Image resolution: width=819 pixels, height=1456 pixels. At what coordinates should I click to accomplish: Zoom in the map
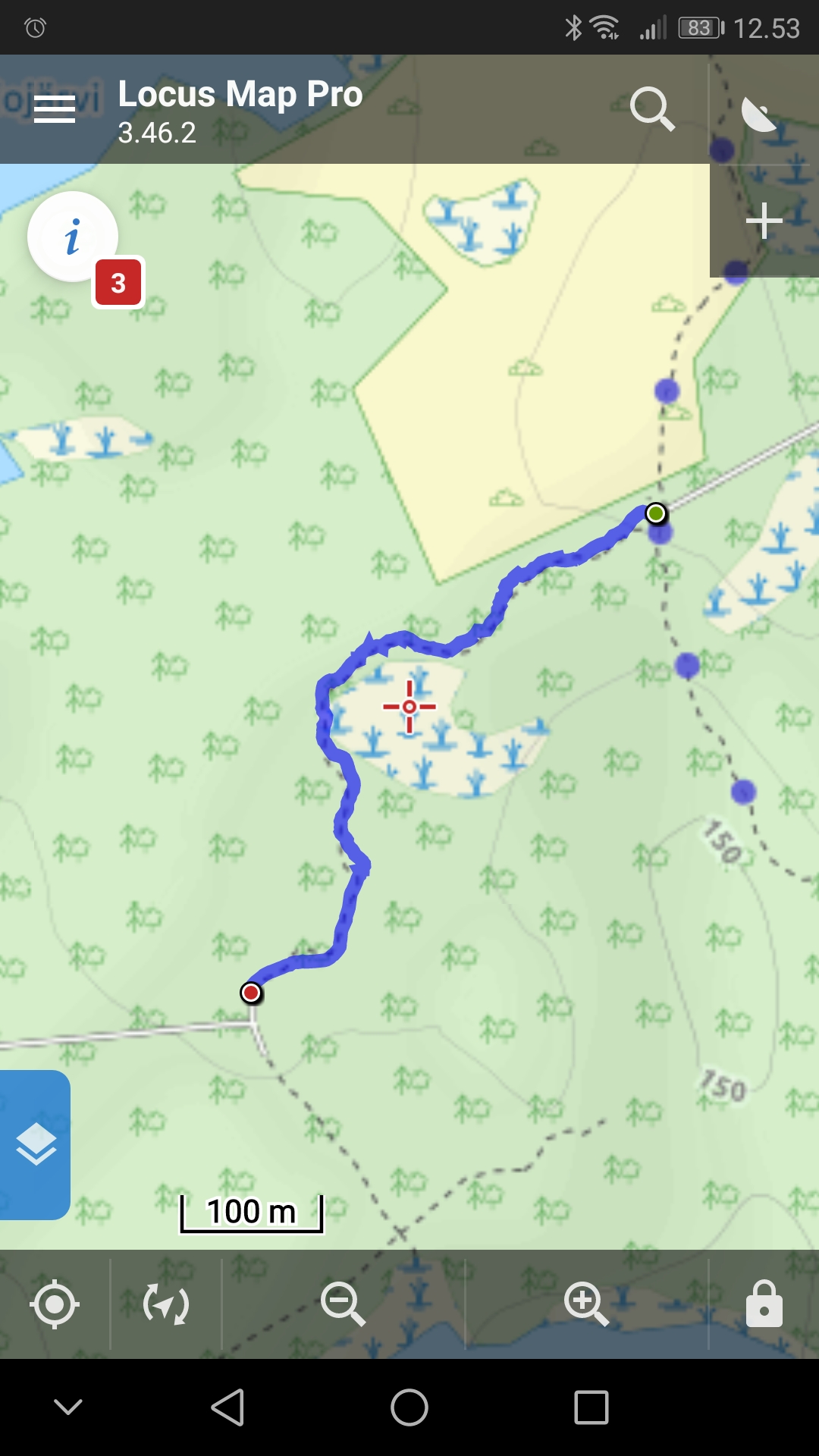[586, 1304]
